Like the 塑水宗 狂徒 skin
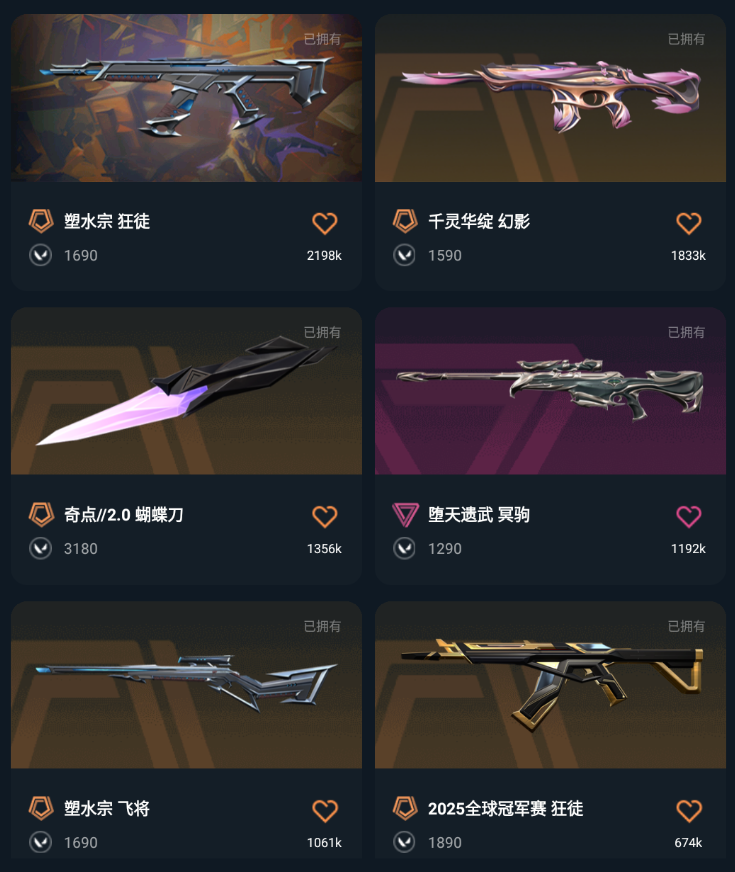Screen dimensions: 735x872 325,224
